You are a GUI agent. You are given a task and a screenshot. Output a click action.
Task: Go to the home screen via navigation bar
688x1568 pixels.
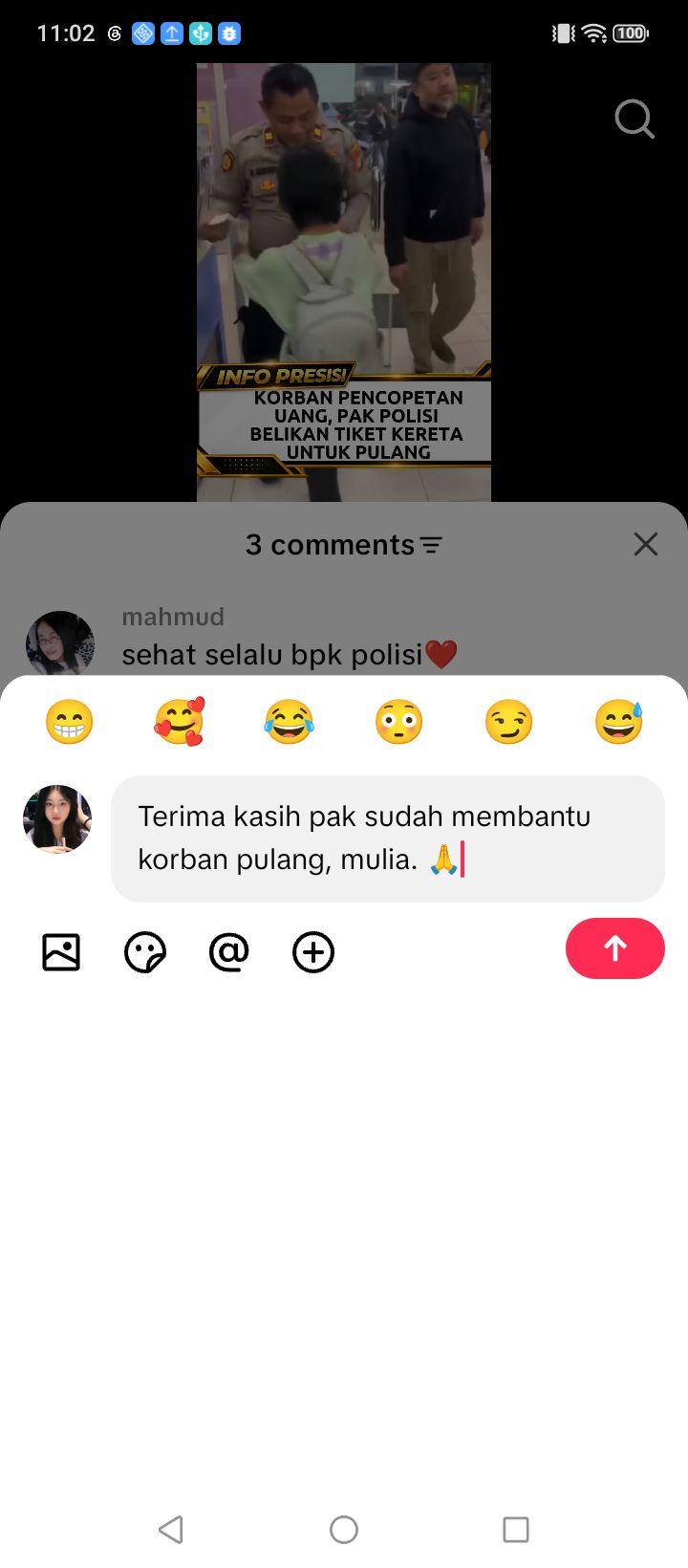344,1530
